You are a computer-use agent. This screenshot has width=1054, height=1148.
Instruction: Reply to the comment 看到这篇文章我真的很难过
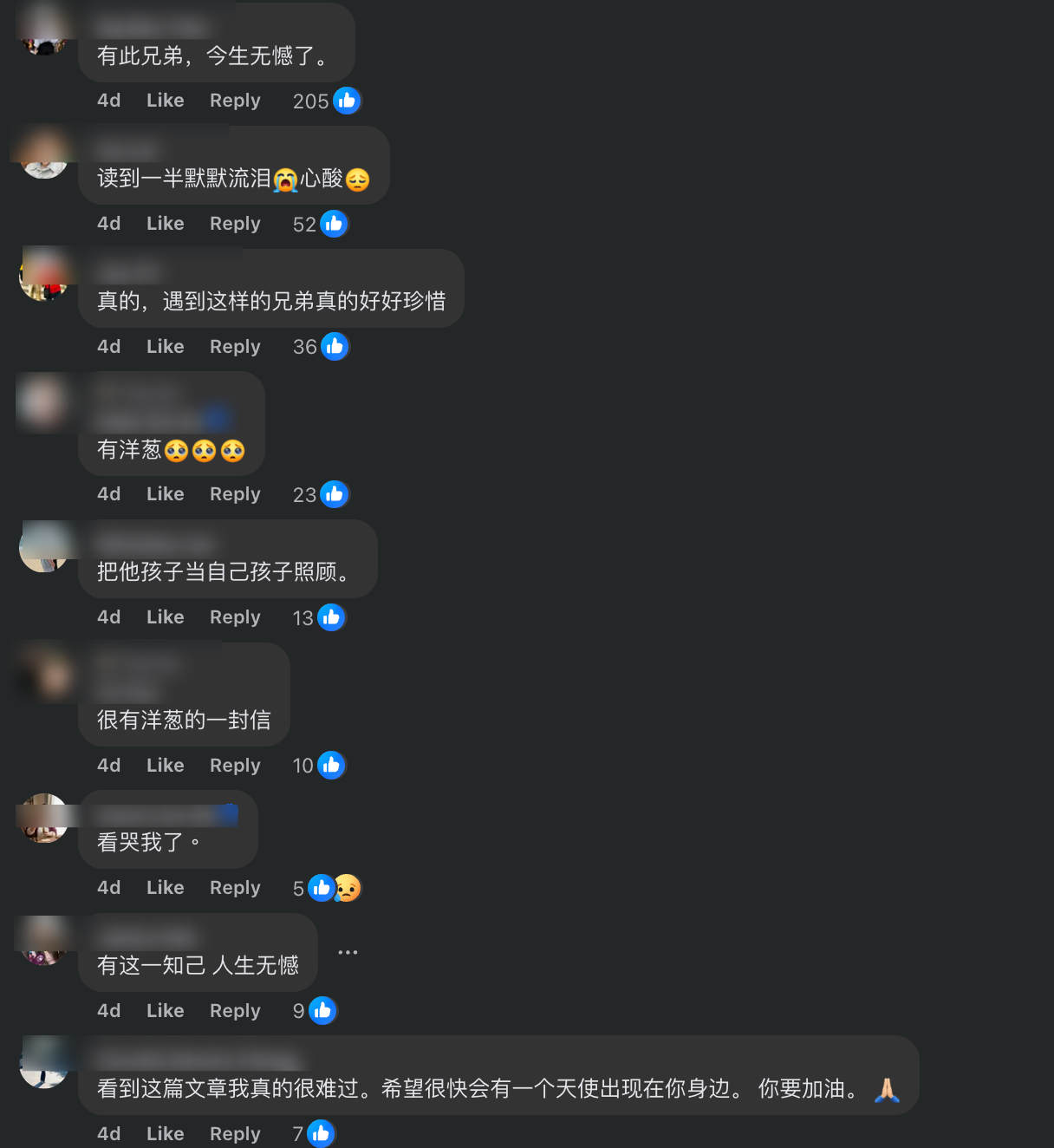235,1134
